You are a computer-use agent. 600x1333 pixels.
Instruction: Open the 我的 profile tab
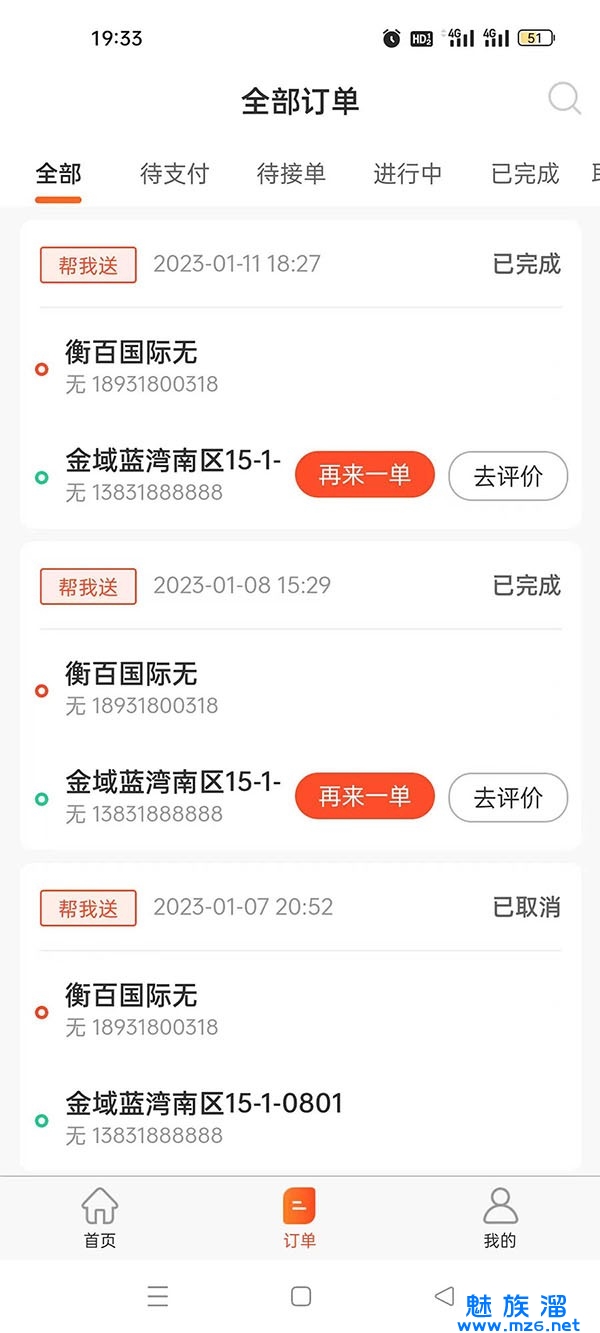click(500, 1218)
